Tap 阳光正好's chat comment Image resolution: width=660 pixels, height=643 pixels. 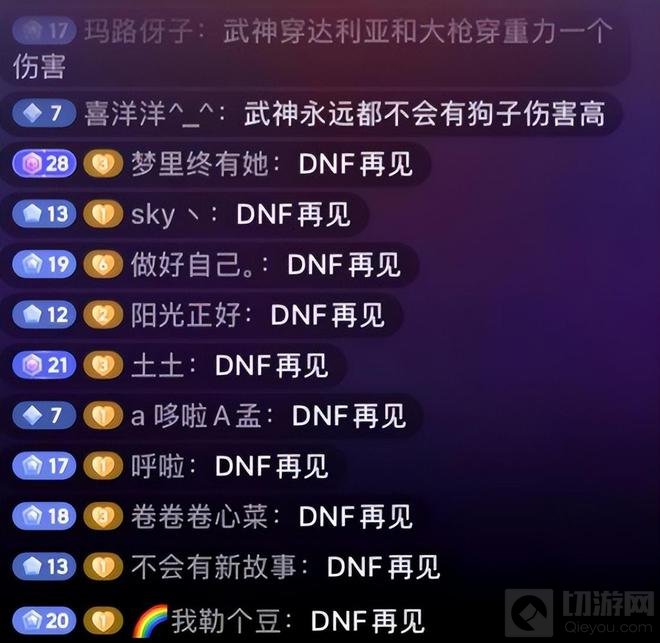[257, 315]
